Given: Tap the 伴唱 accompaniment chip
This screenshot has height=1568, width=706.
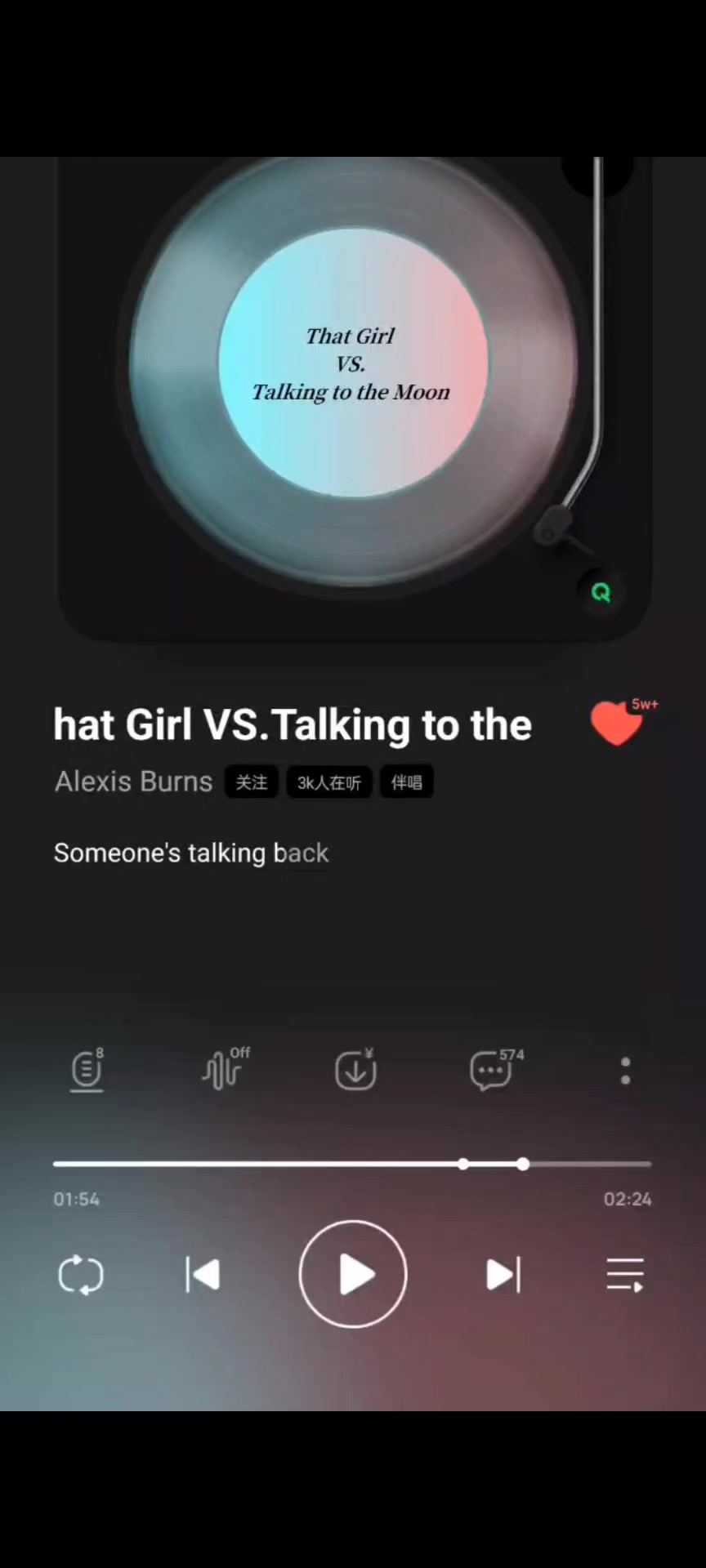Looking at the screenshot, I should click(x=406, y=782).
